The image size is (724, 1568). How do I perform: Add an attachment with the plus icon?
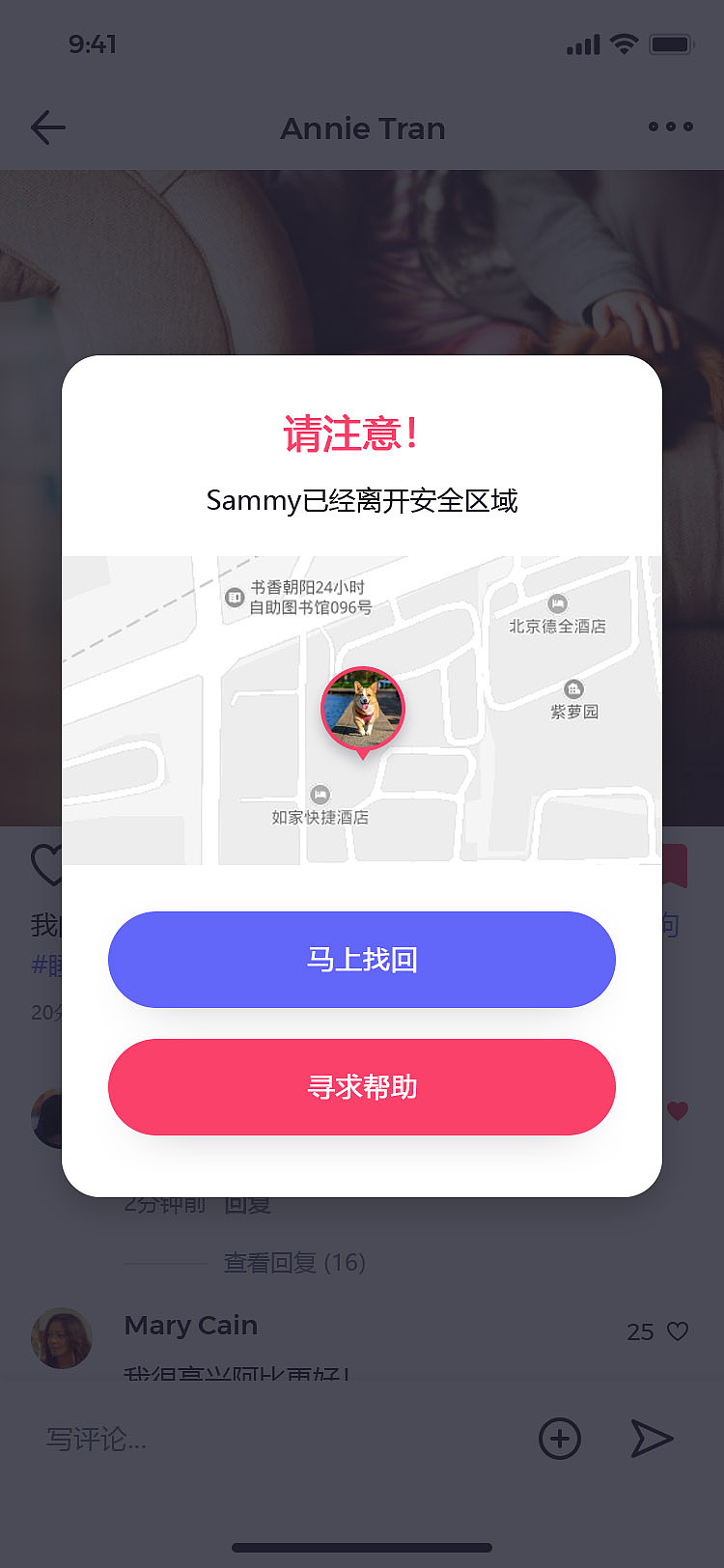pyautogui.click(x=559, y=1439)
